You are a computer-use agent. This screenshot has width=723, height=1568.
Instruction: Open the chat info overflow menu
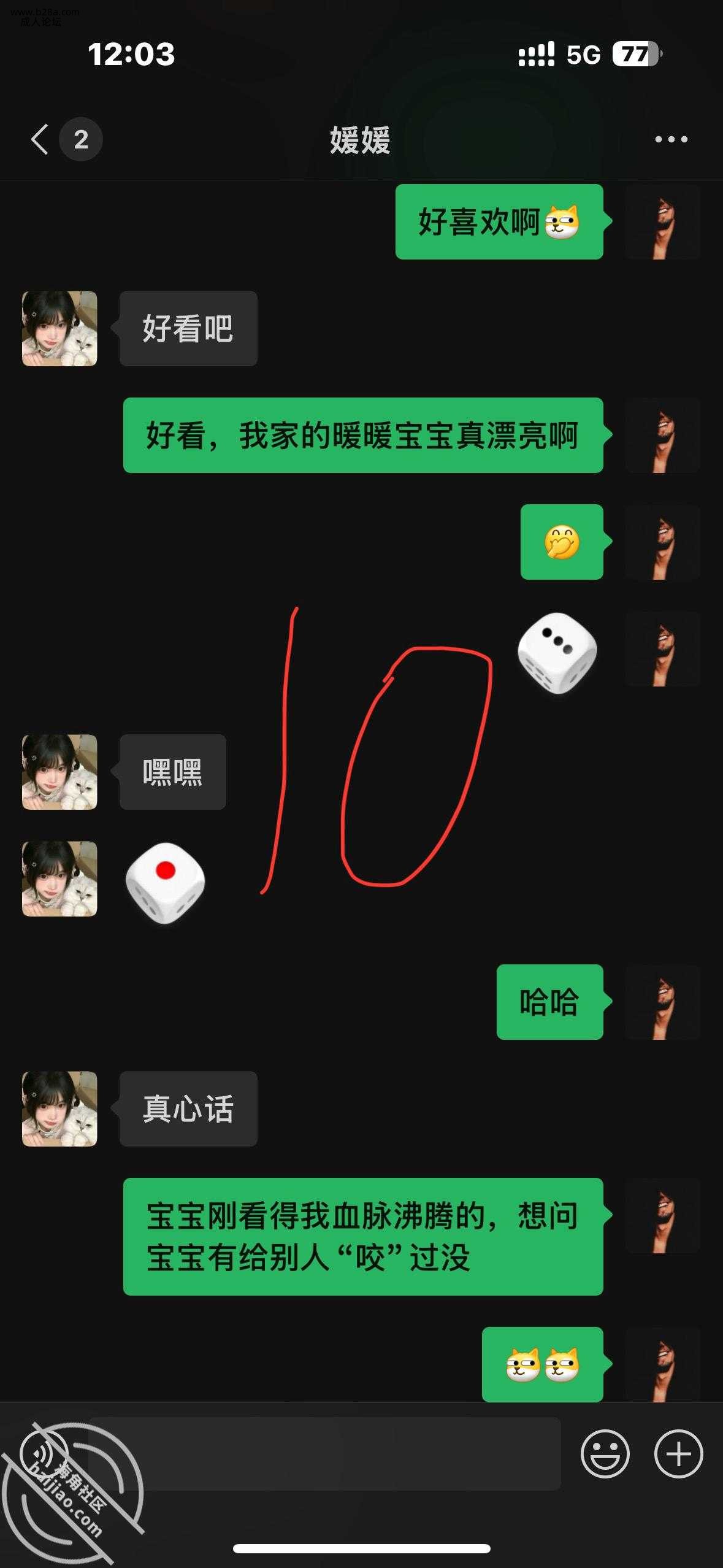coord(671,140)
